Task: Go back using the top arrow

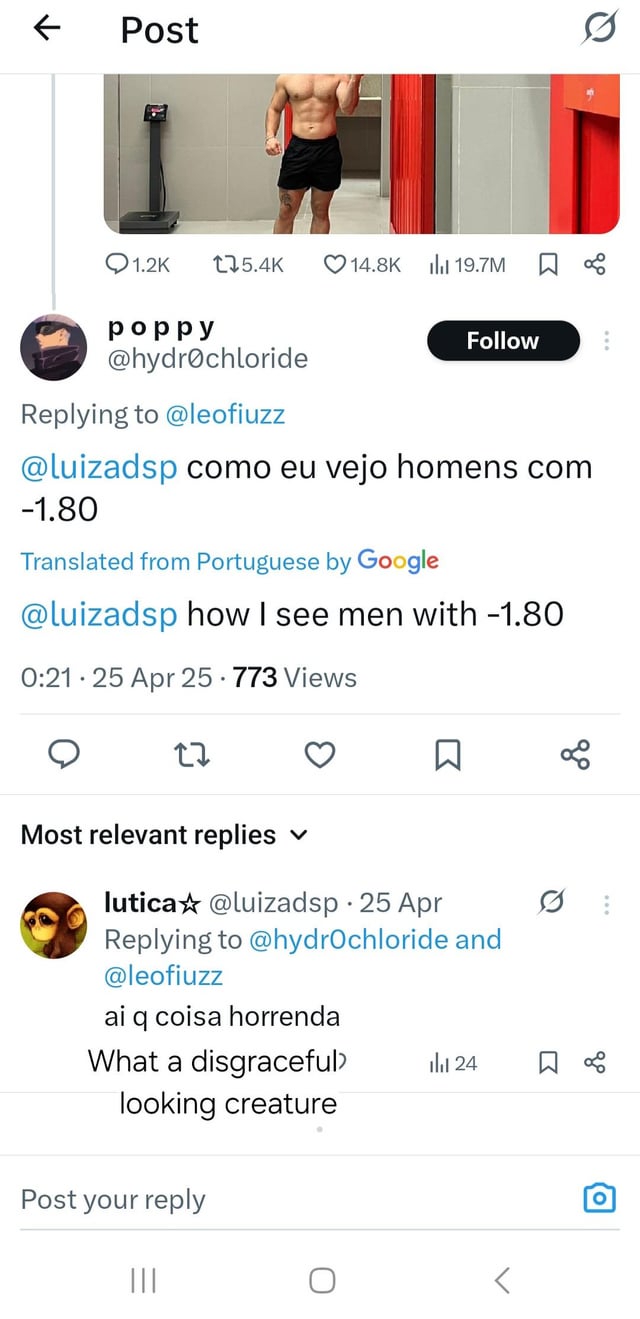Action: coord(46,29)
